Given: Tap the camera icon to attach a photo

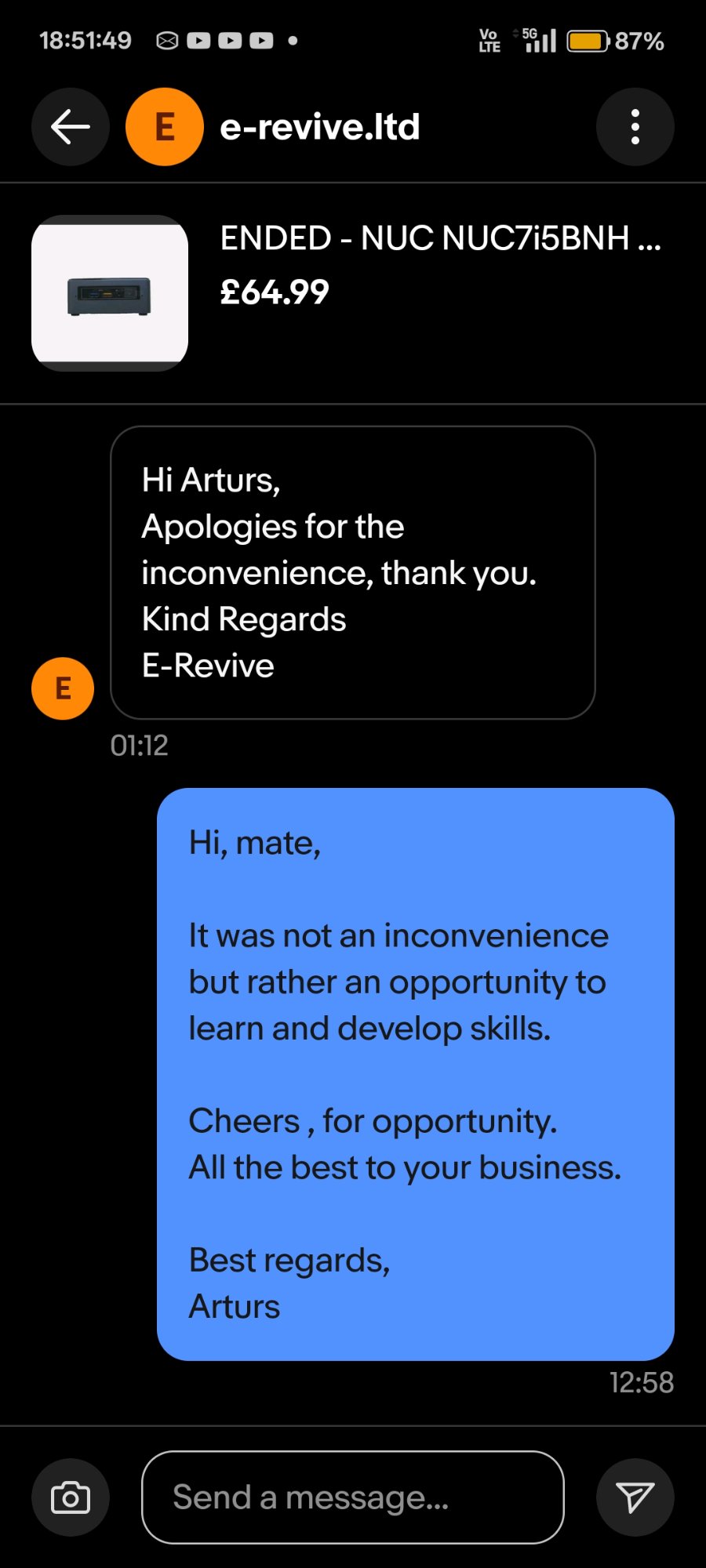Looking at the screenshot, I should 70,1497.
